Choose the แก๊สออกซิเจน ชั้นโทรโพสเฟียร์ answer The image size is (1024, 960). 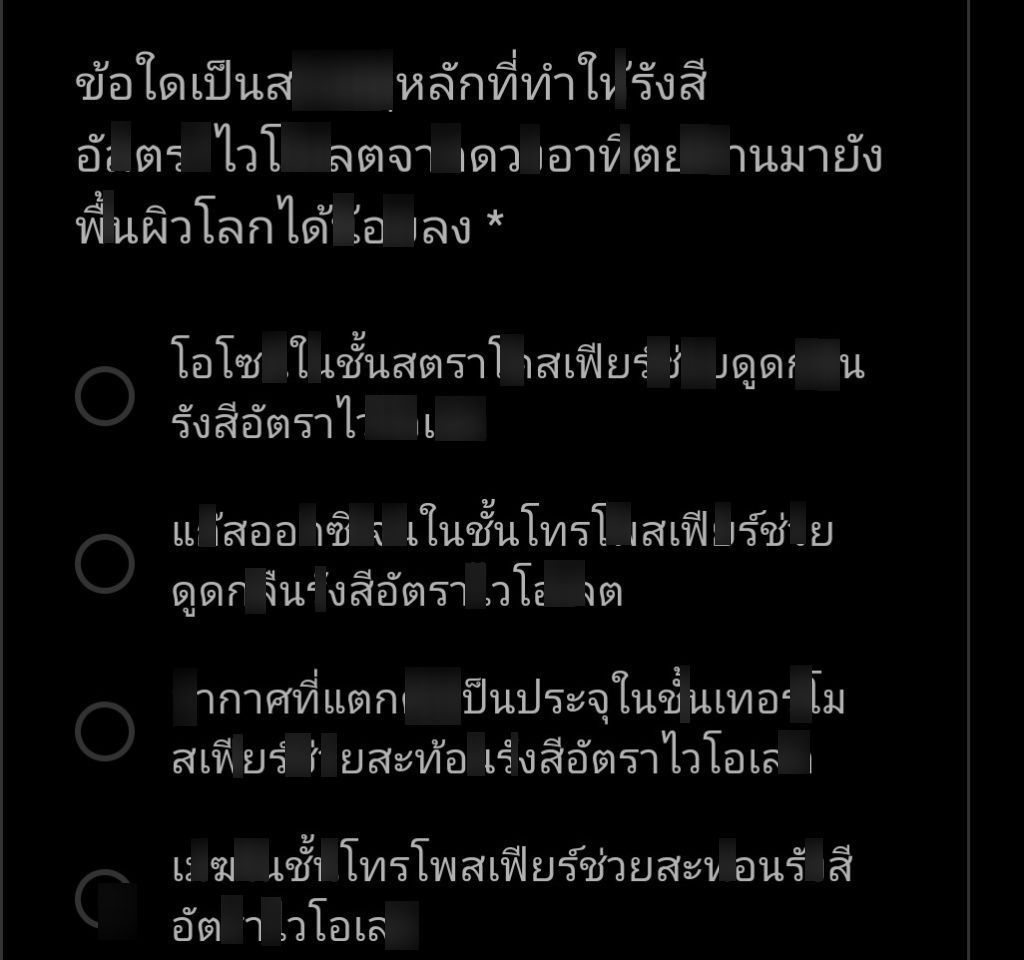(x=105, y=563)
